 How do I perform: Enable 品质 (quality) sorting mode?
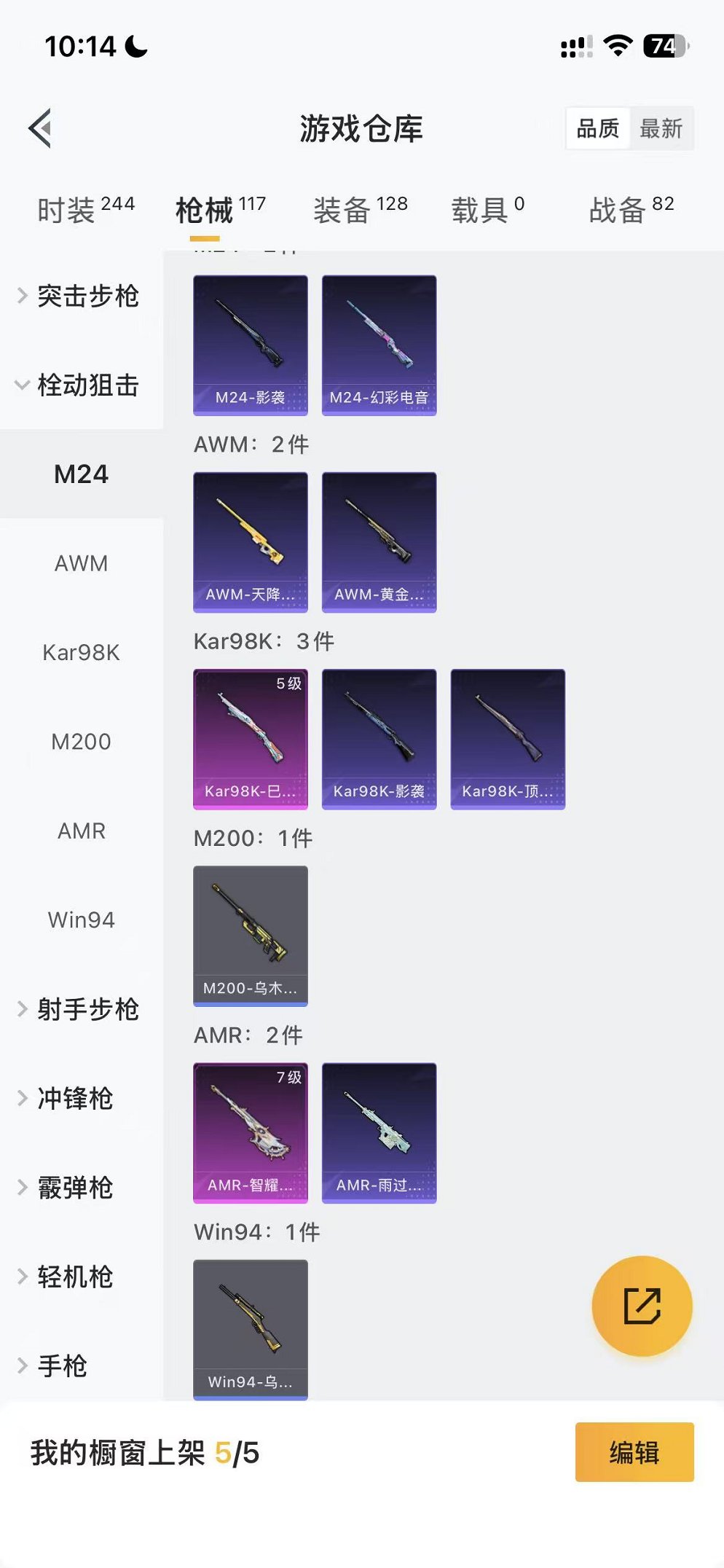tap(596, 129)
